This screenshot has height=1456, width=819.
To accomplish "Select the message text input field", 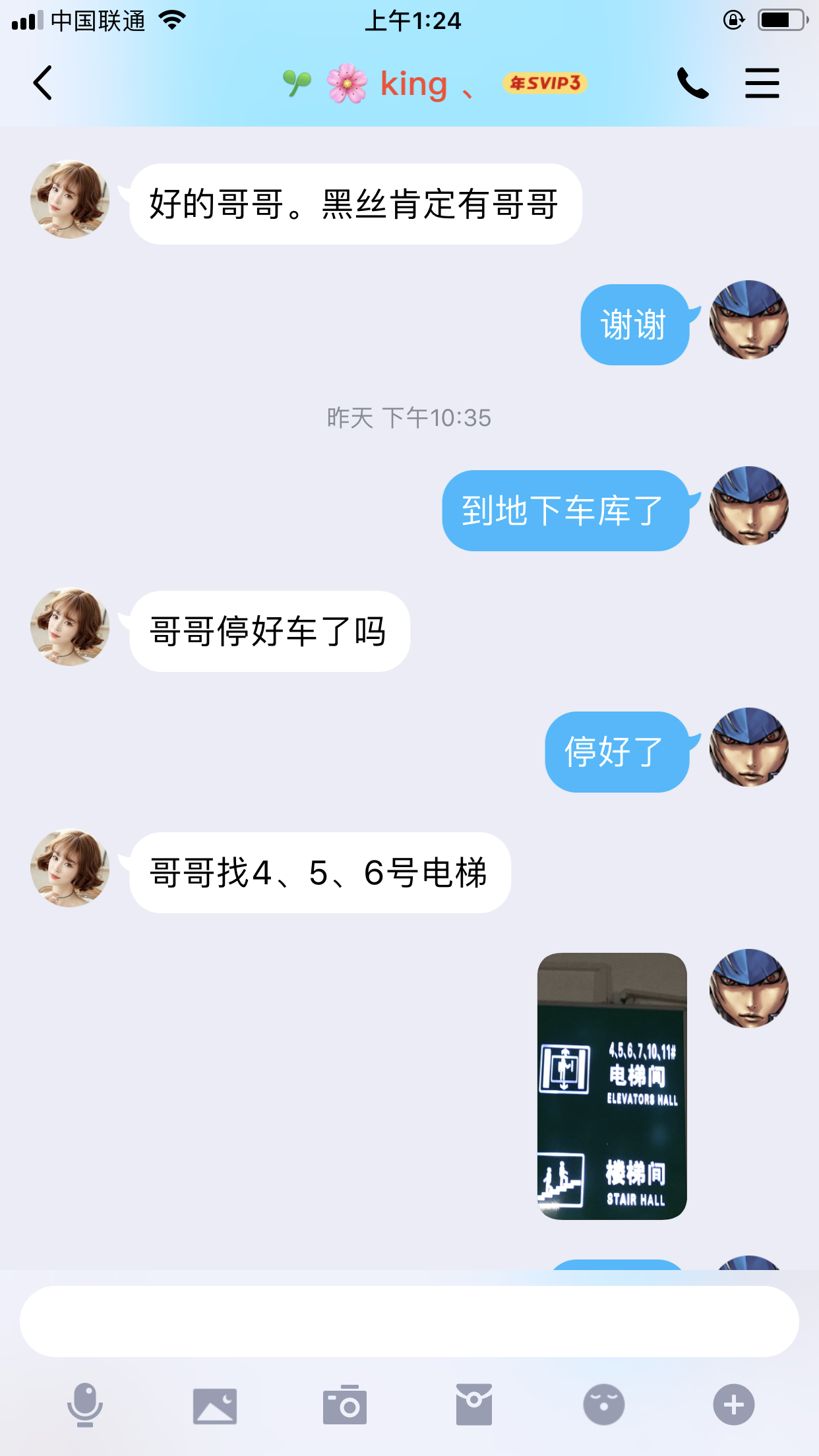I will [x=409, y=1320].
